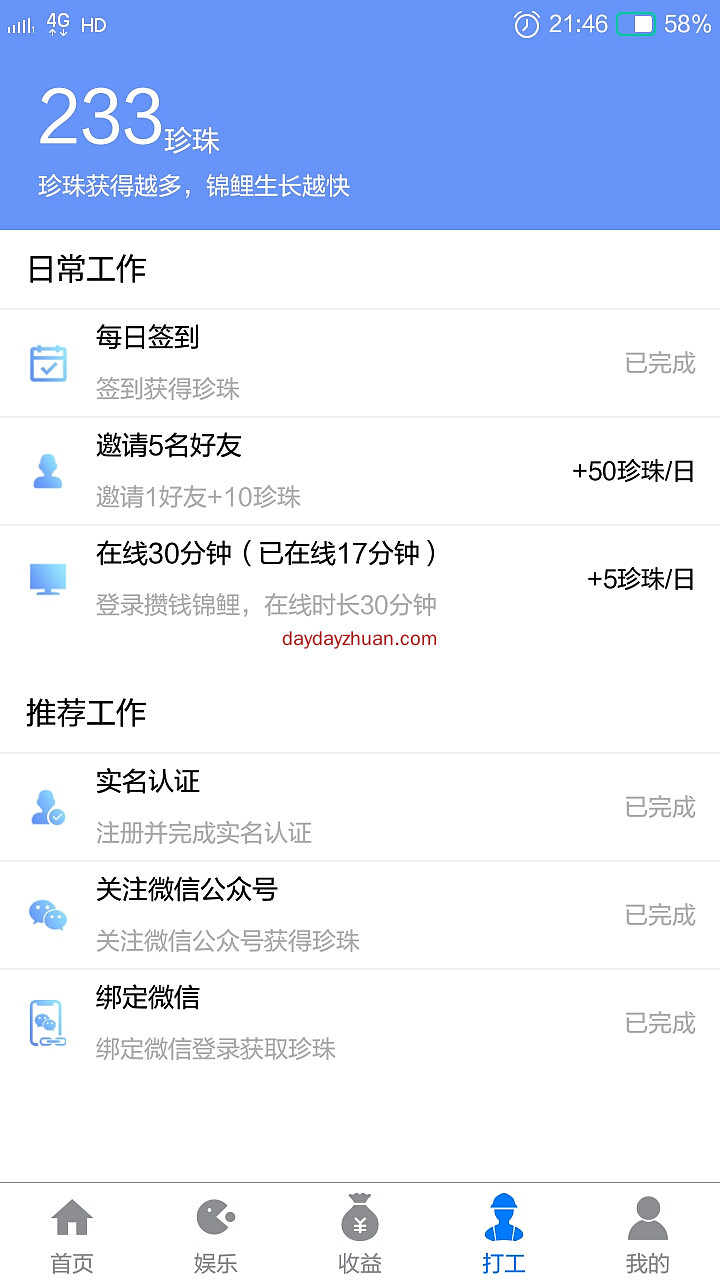The width and height of the screenshot is (720, 1280).
Task: Open the daydayzhuan.com link
Action: click(362, 638)
